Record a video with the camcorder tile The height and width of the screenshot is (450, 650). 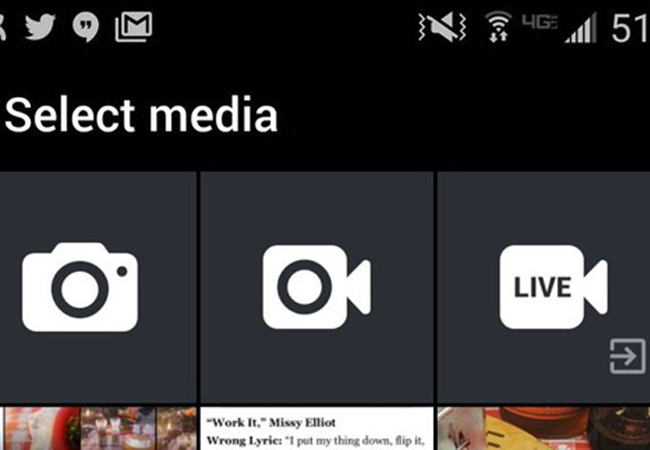[x=317, y=288]
